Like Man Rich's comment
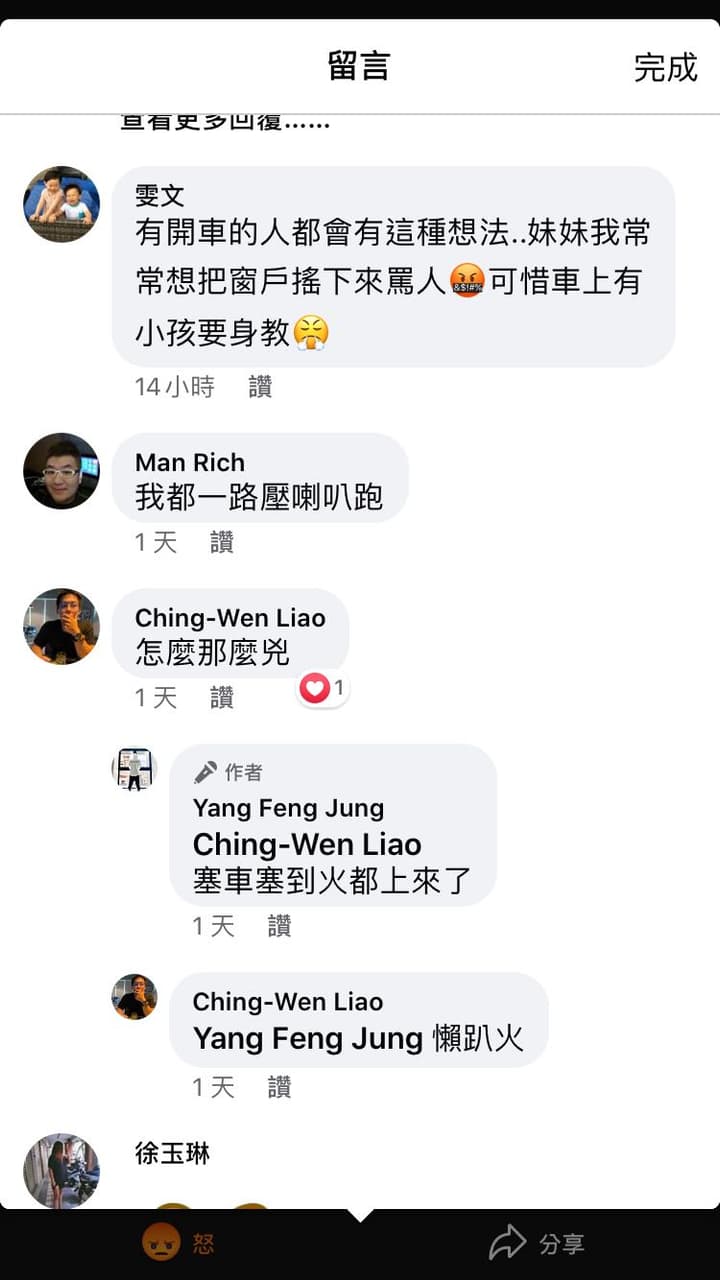720x1280 pixels. (x=222, y=542)
